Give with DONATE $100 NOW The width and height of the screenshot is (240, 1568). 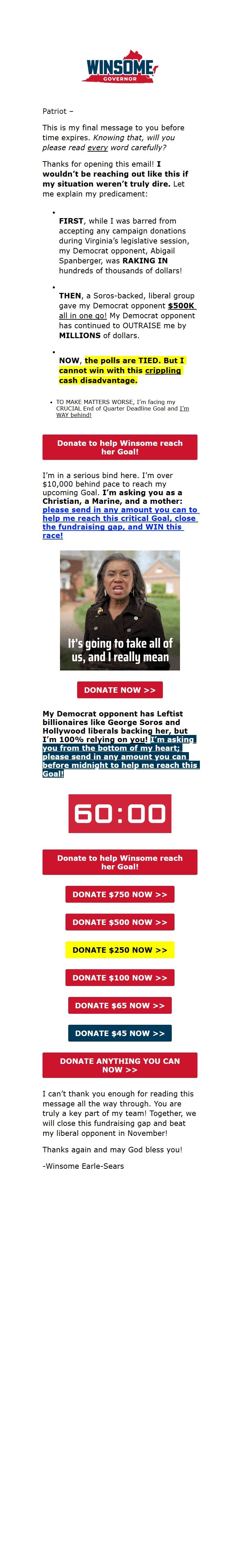[x=119, y=977]
